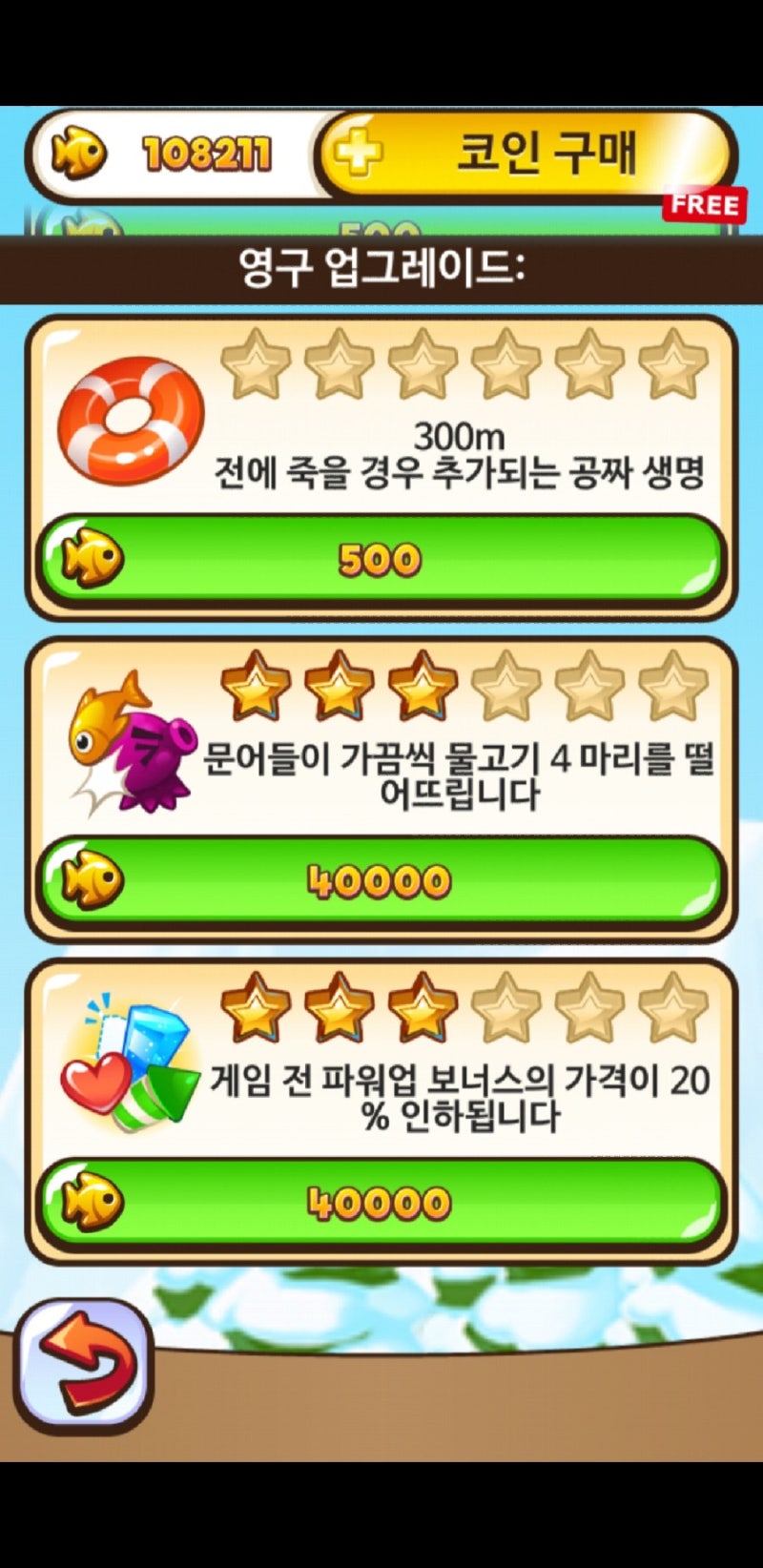763x1568 pixels.
Task: Tap the red back arrow button
Action: coord(81,1354)
